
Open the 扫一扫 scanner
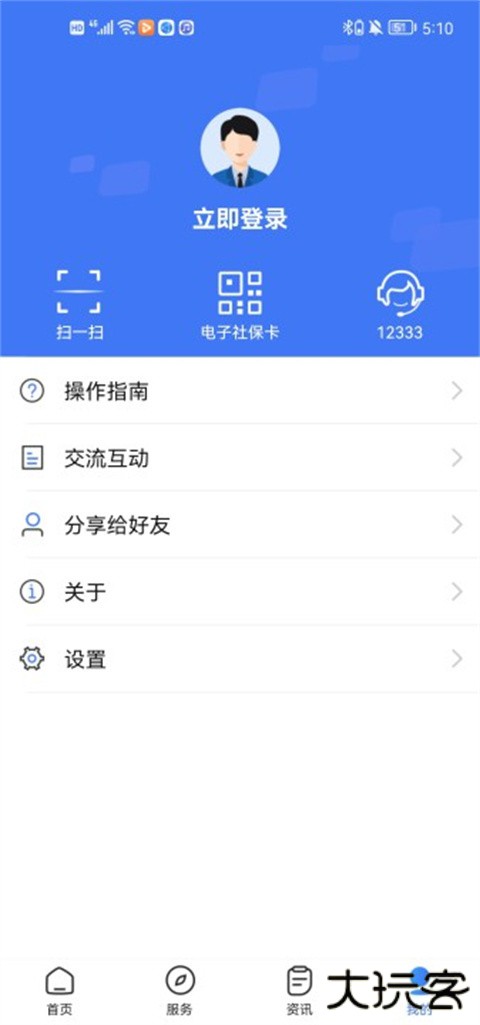(79, 304)
